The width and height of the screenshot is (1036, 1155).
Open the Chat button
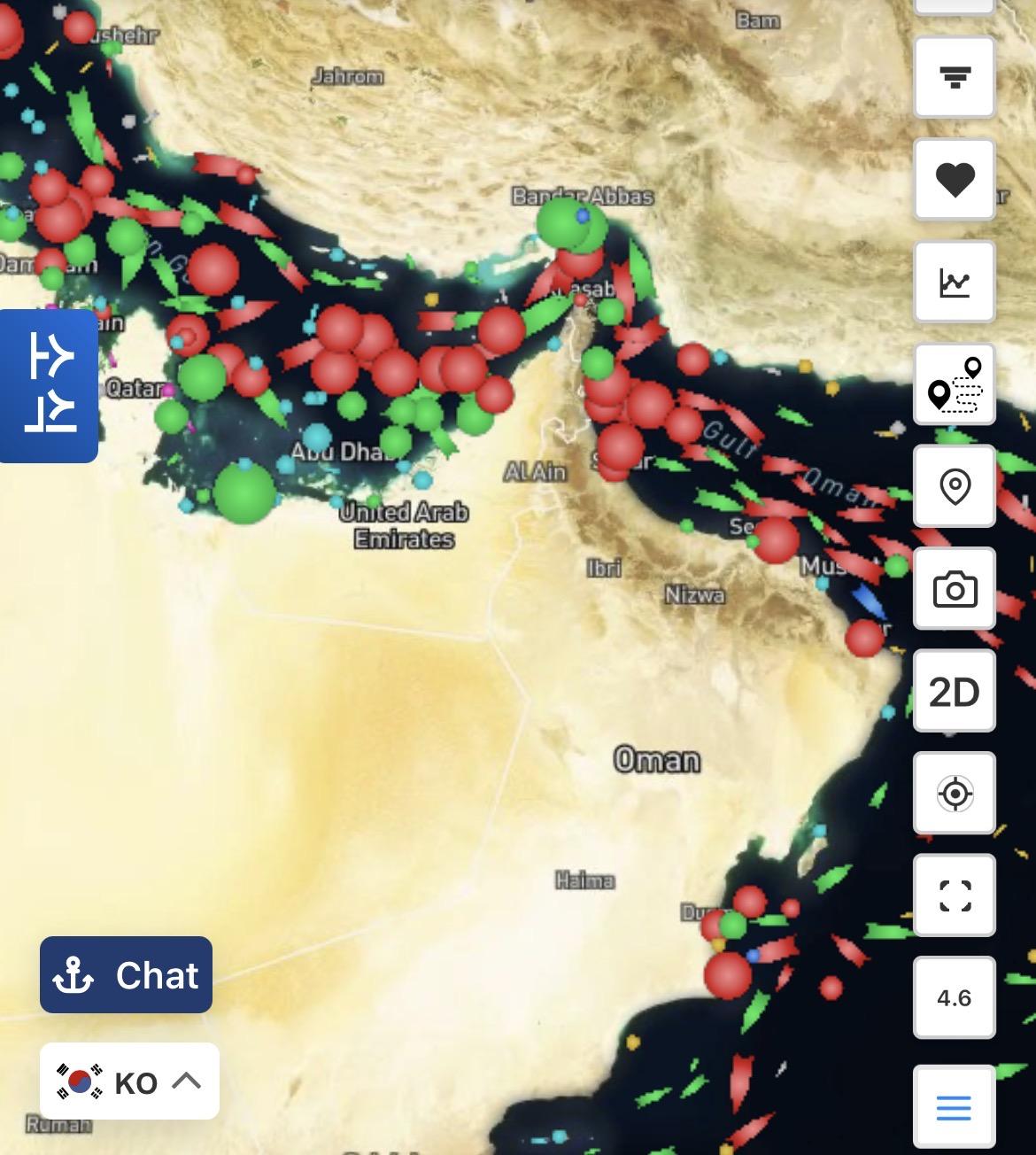pyautogui.click(x=126, y=974)
